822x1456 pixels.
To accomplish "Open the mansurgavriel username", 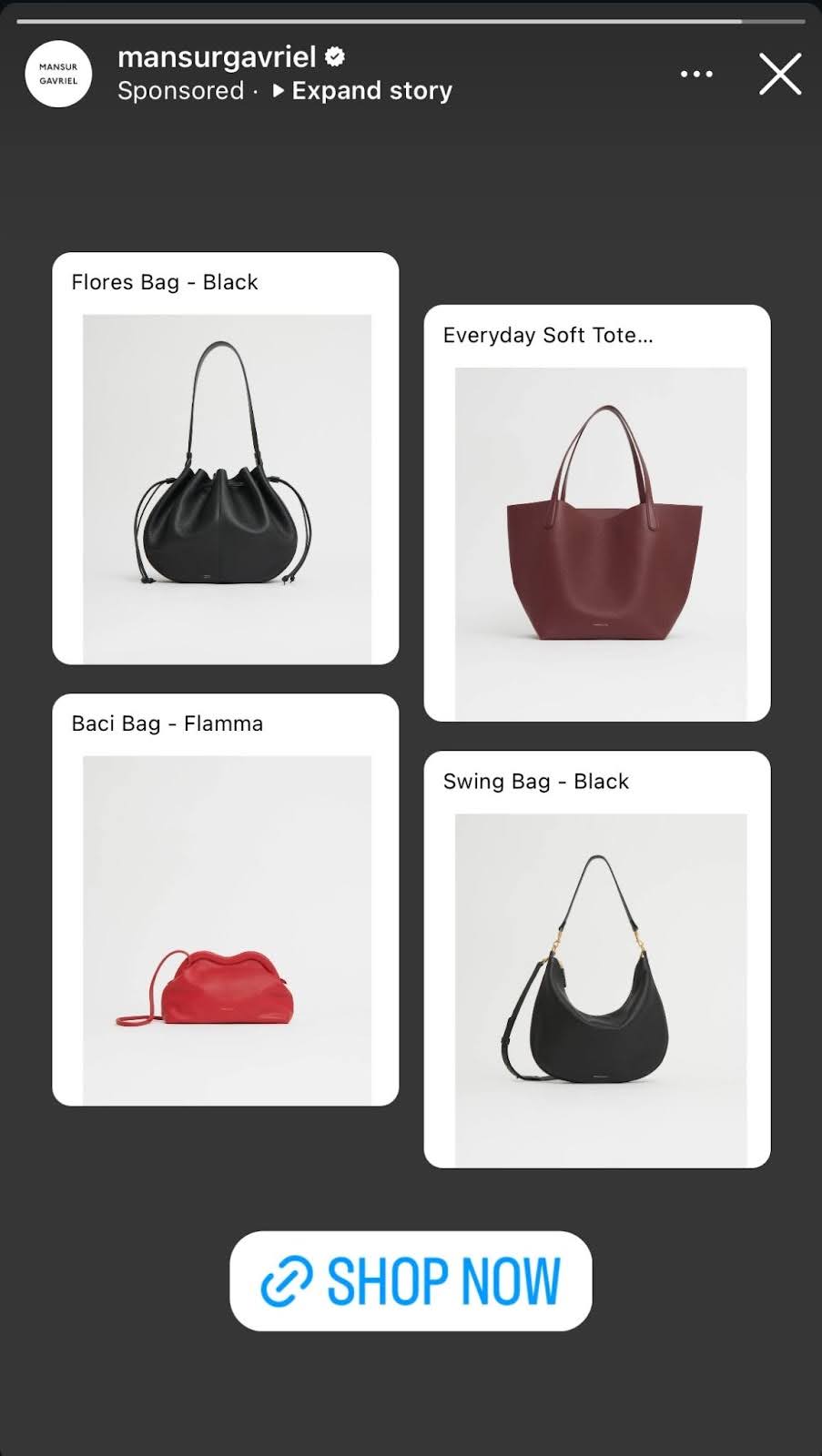I will pyautogui.click(x=217, y=57).
